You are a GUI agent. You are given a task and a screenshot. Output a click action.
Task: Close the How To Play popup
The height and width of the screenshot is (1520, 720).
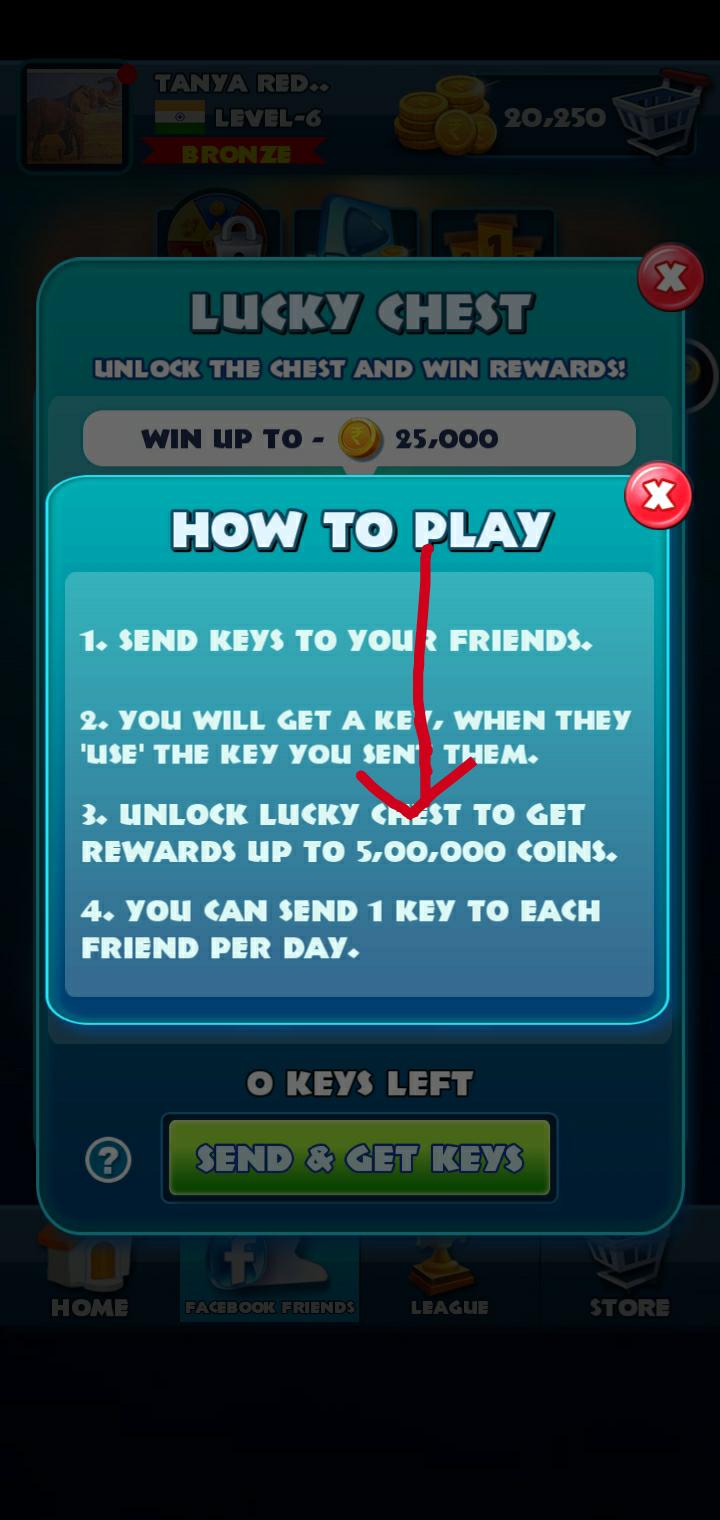tap(658, 495)
